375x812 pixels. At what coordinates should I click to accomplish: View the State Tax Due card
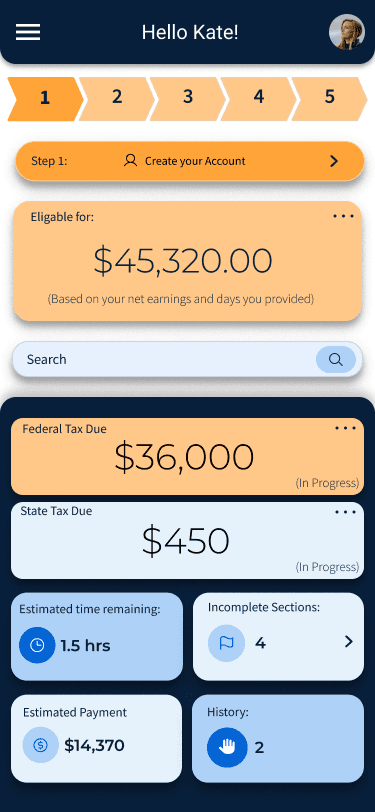(x=188, y=540)
